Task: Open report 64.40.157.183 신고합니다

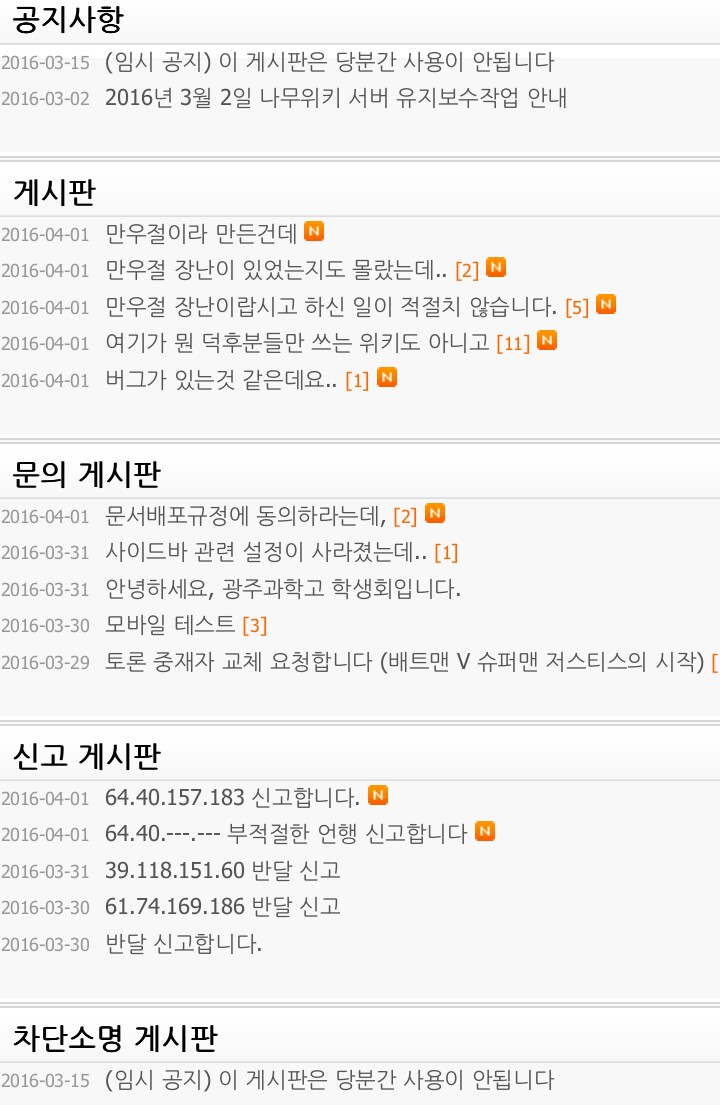Action: [x=232, y=798]
